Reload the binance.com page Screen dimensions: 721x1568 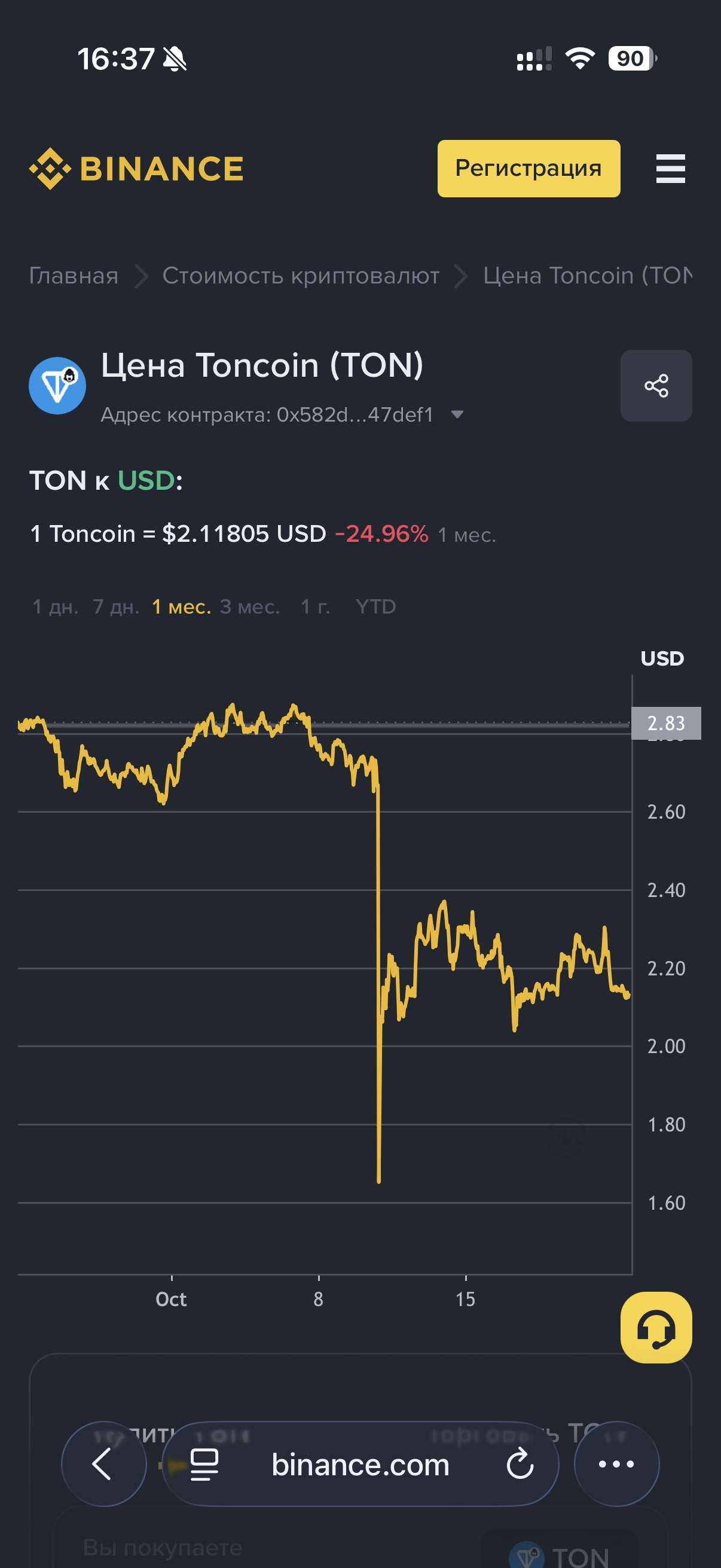[x=520, y=1463]
